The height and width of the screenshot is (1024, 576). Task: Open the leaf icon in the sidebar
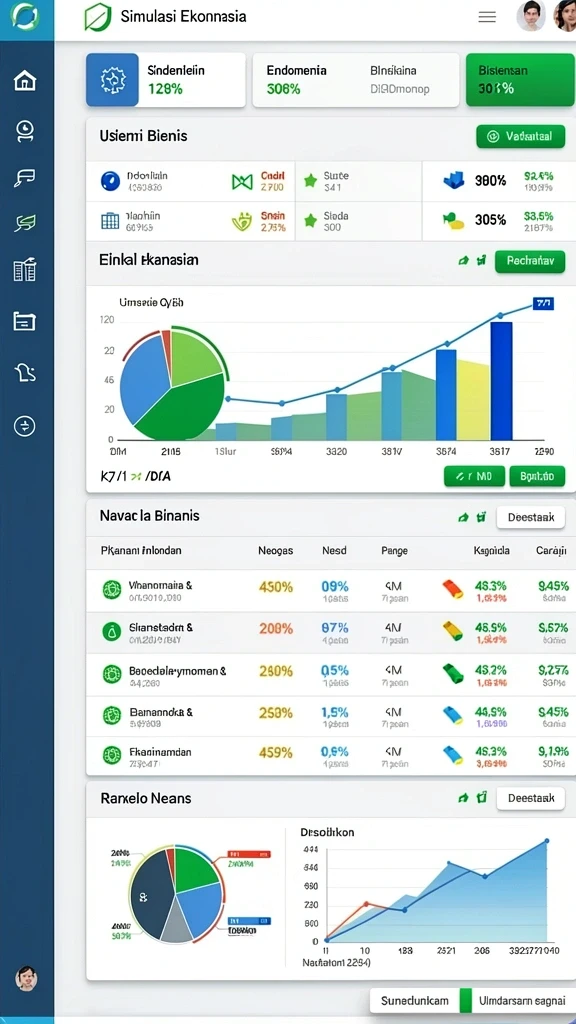25,224
